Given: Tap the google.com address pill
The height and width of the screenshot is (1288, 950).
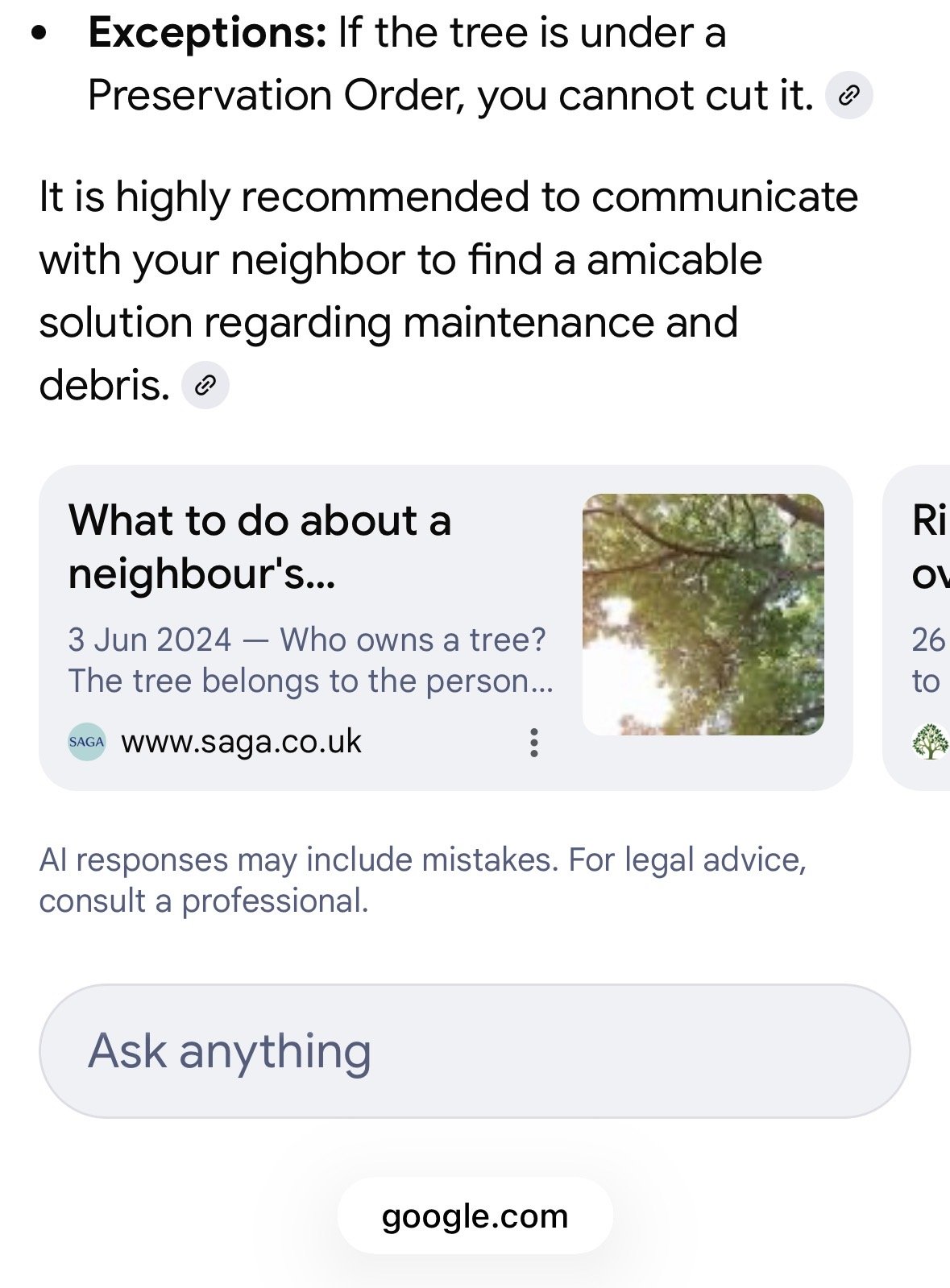Looking at the screenshot, I should (475, 1216).
